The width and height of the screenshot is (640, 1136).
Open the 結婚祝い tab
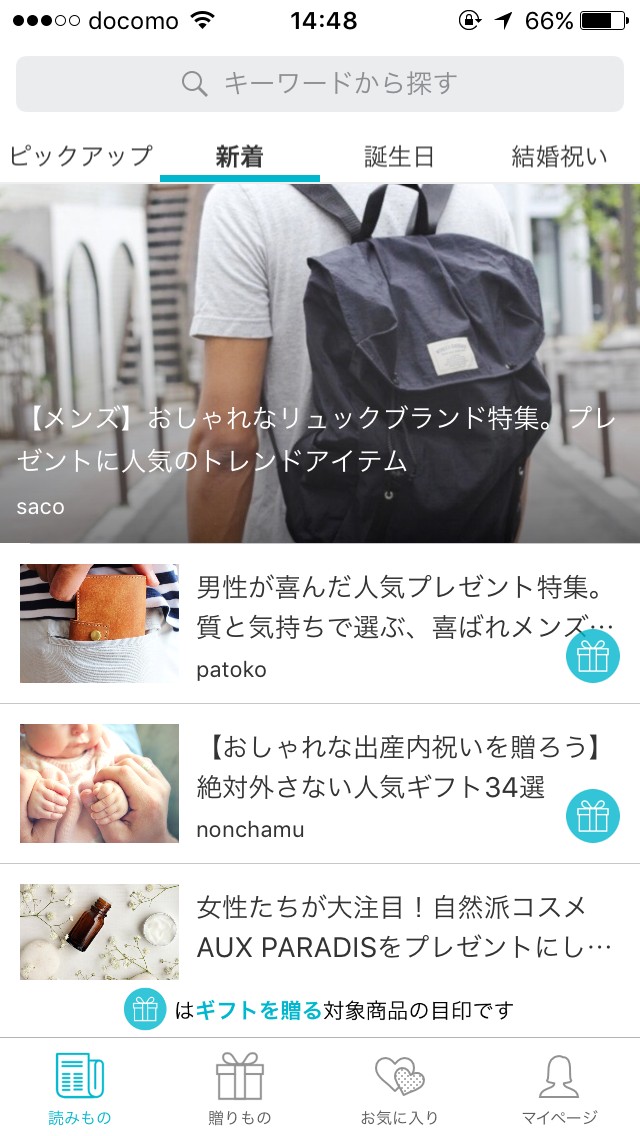pyautogui.click(x=559, y=157)
